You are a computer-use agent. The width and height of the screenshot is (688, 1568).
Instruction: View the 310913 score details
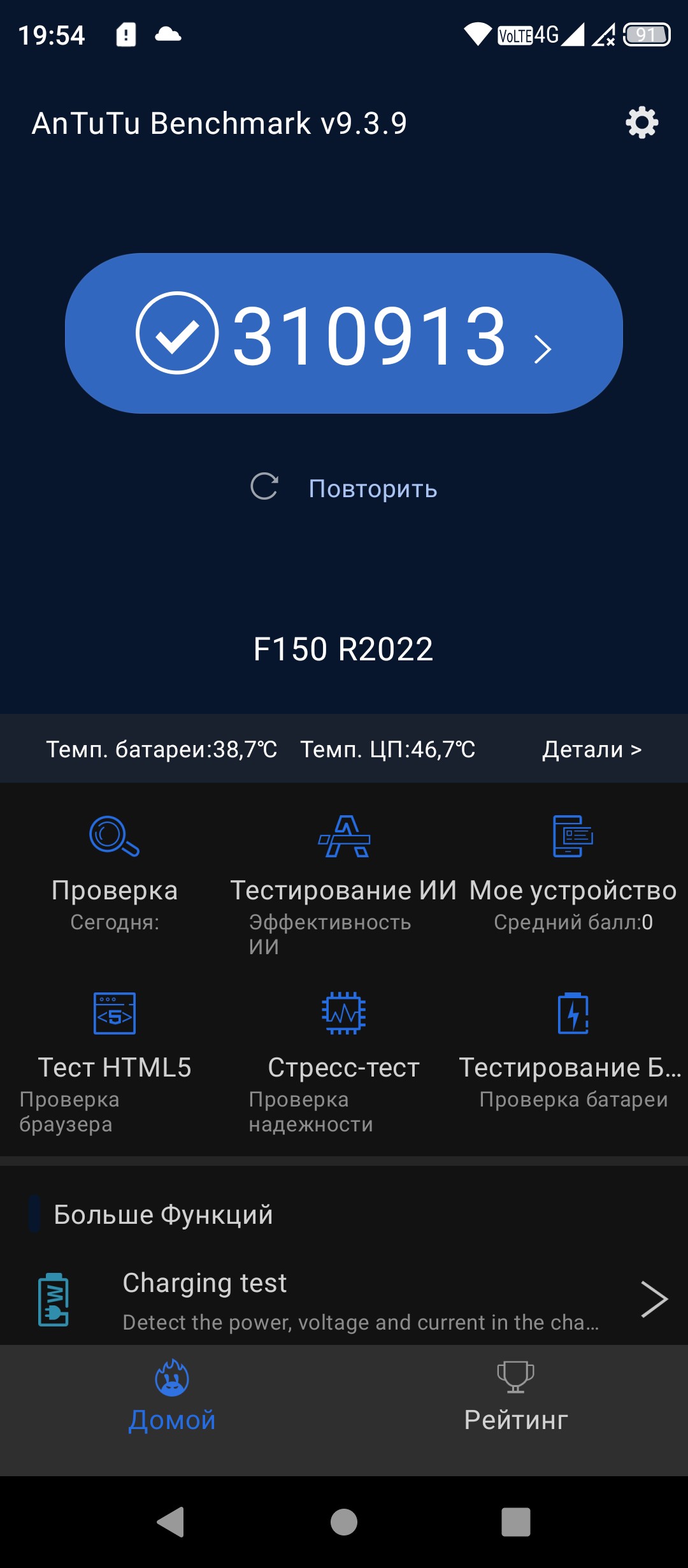(x=344, y=333)
